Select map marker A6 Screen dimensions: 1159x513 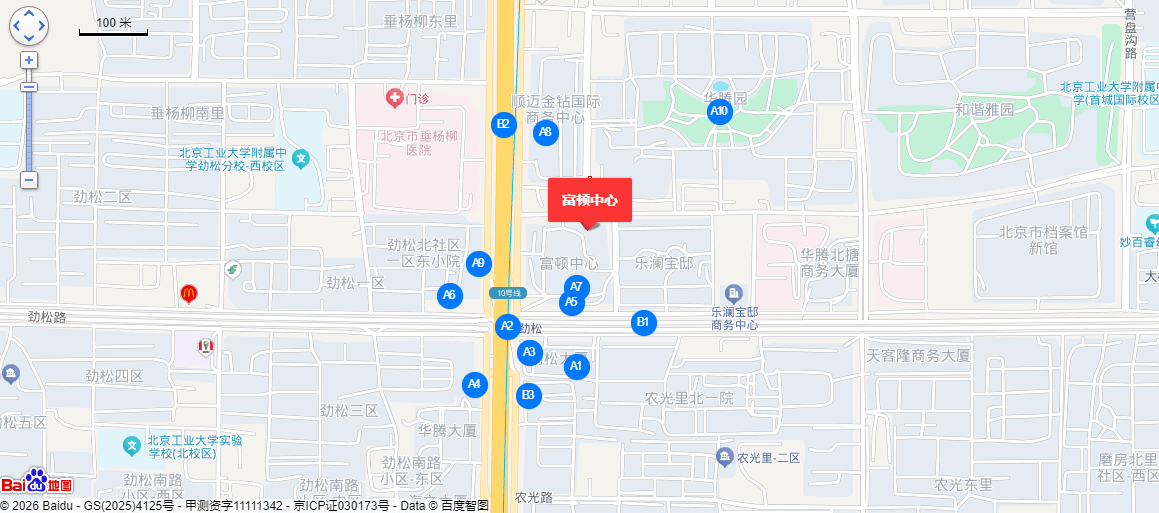(450, 295)
